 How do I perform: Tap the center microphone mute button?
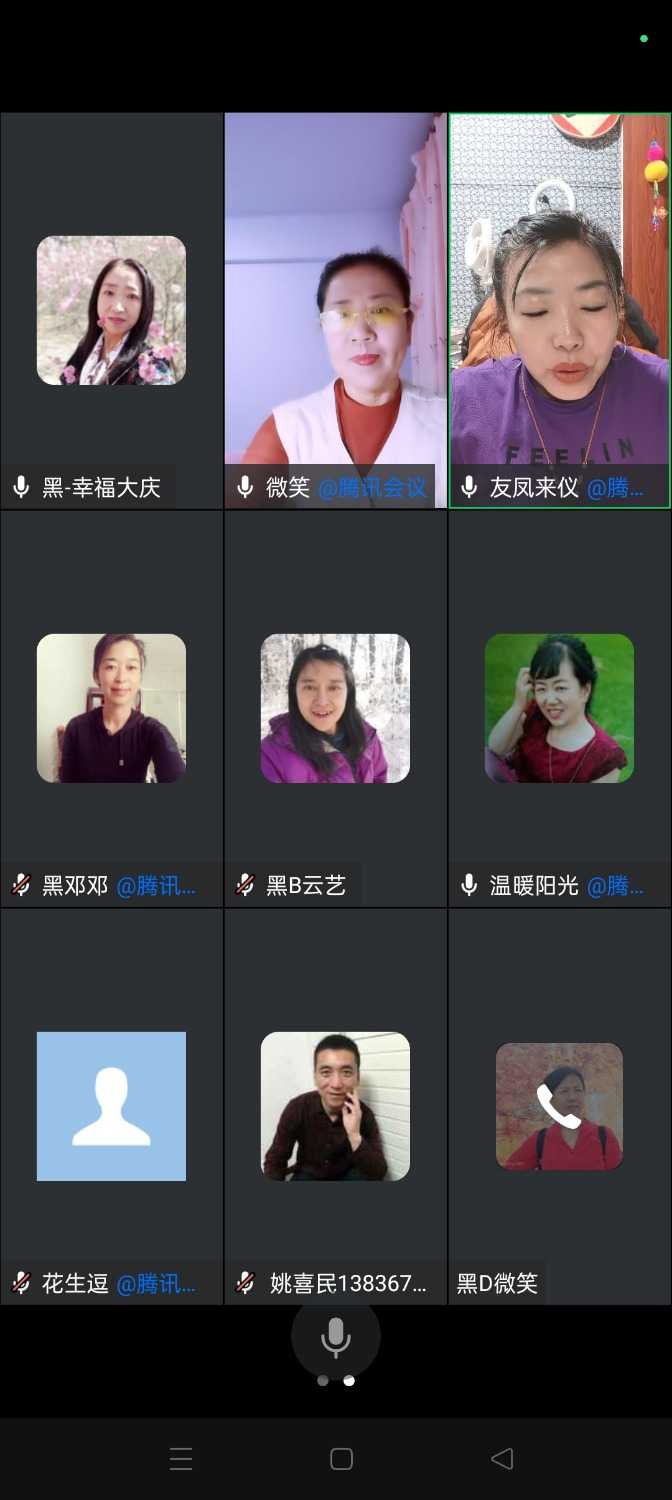[x=336, y=1337]
